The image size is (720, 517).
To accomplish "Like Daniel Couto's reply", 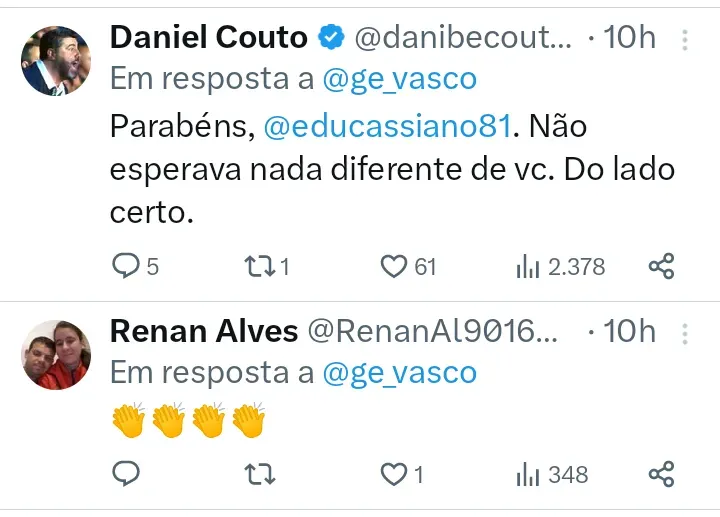I will [x=395, y=266].
